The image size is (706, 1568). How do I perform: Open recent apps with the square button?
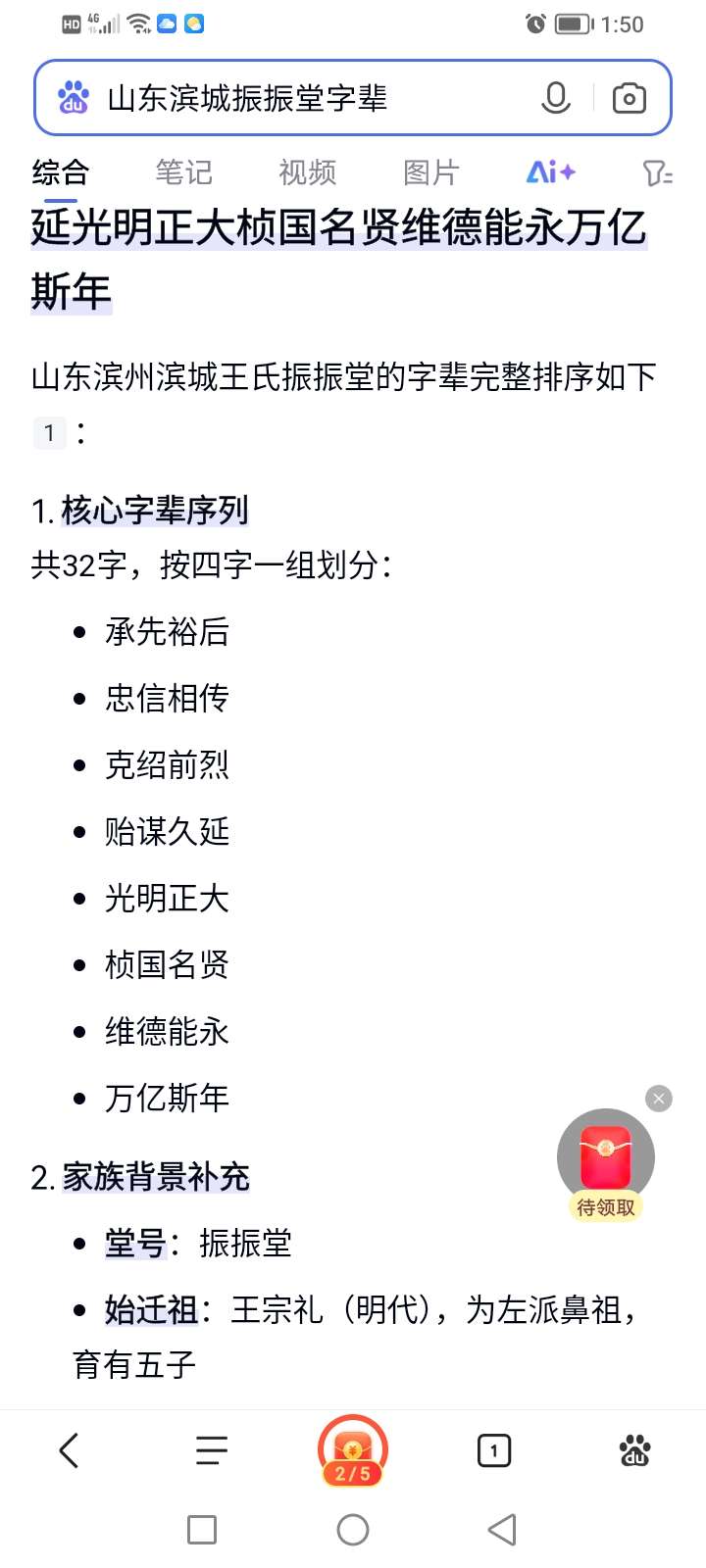[202, 1530]
